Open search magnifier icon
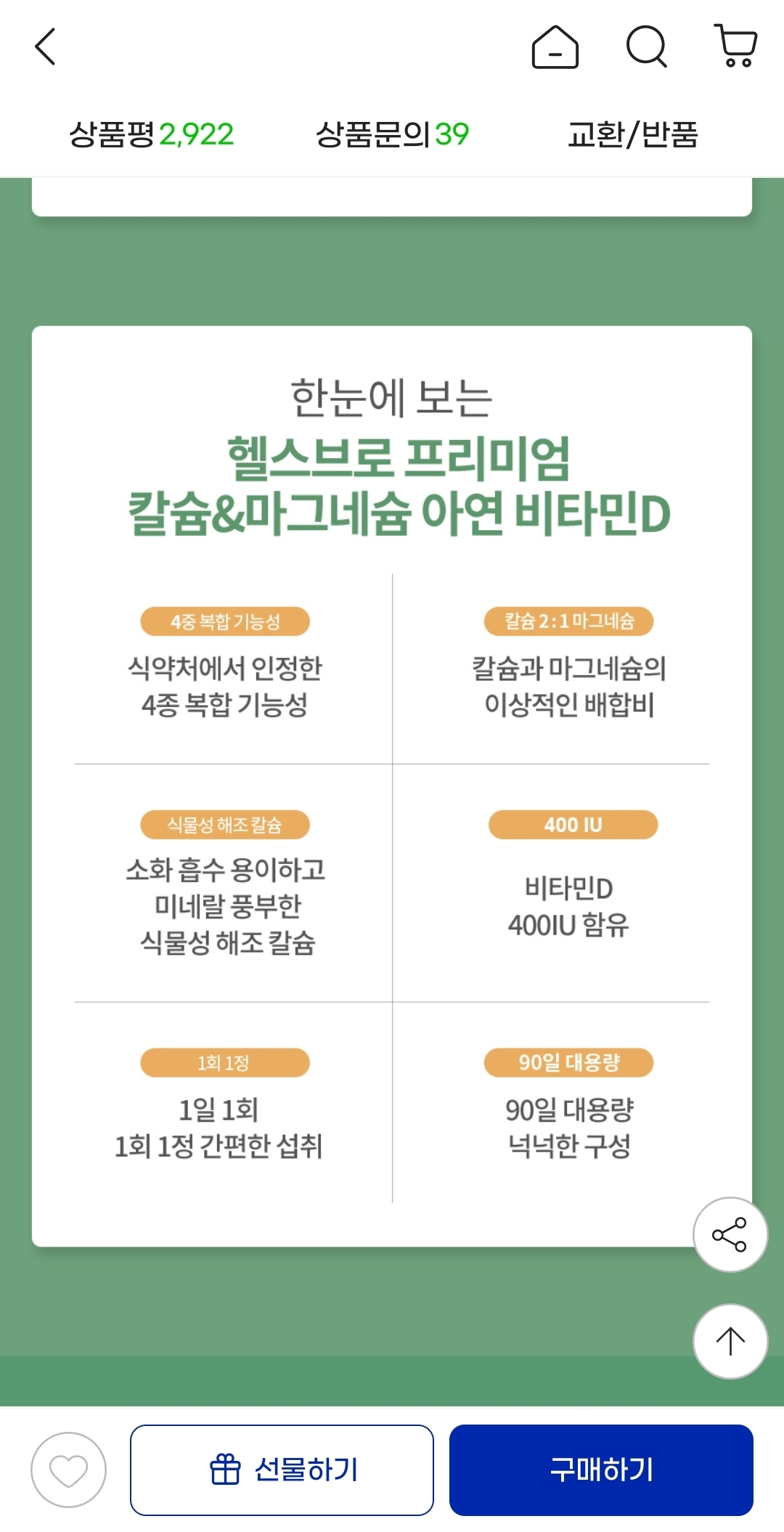 (646, 47)
